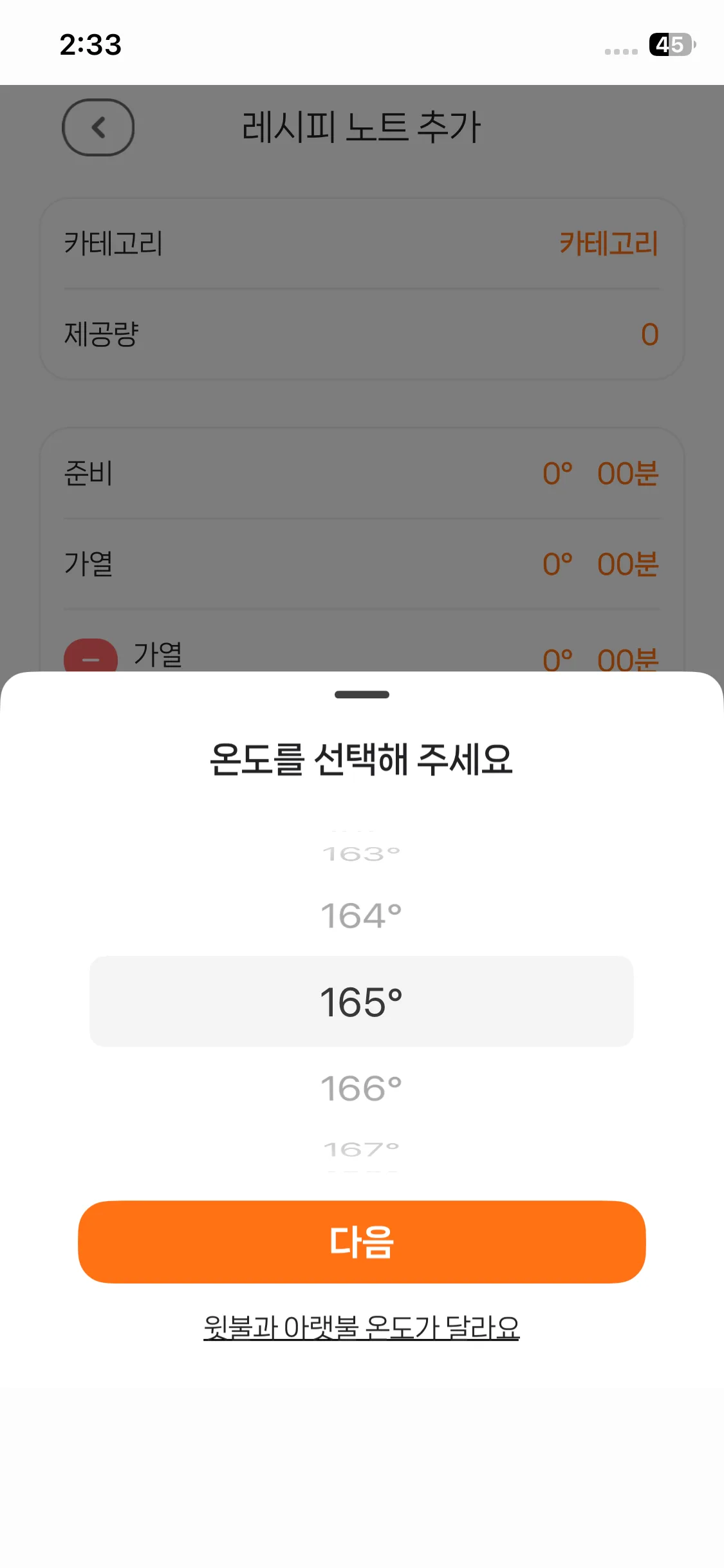Open the 카테고리 category selector
This screenshot has height=1568, width=724.
607,244
